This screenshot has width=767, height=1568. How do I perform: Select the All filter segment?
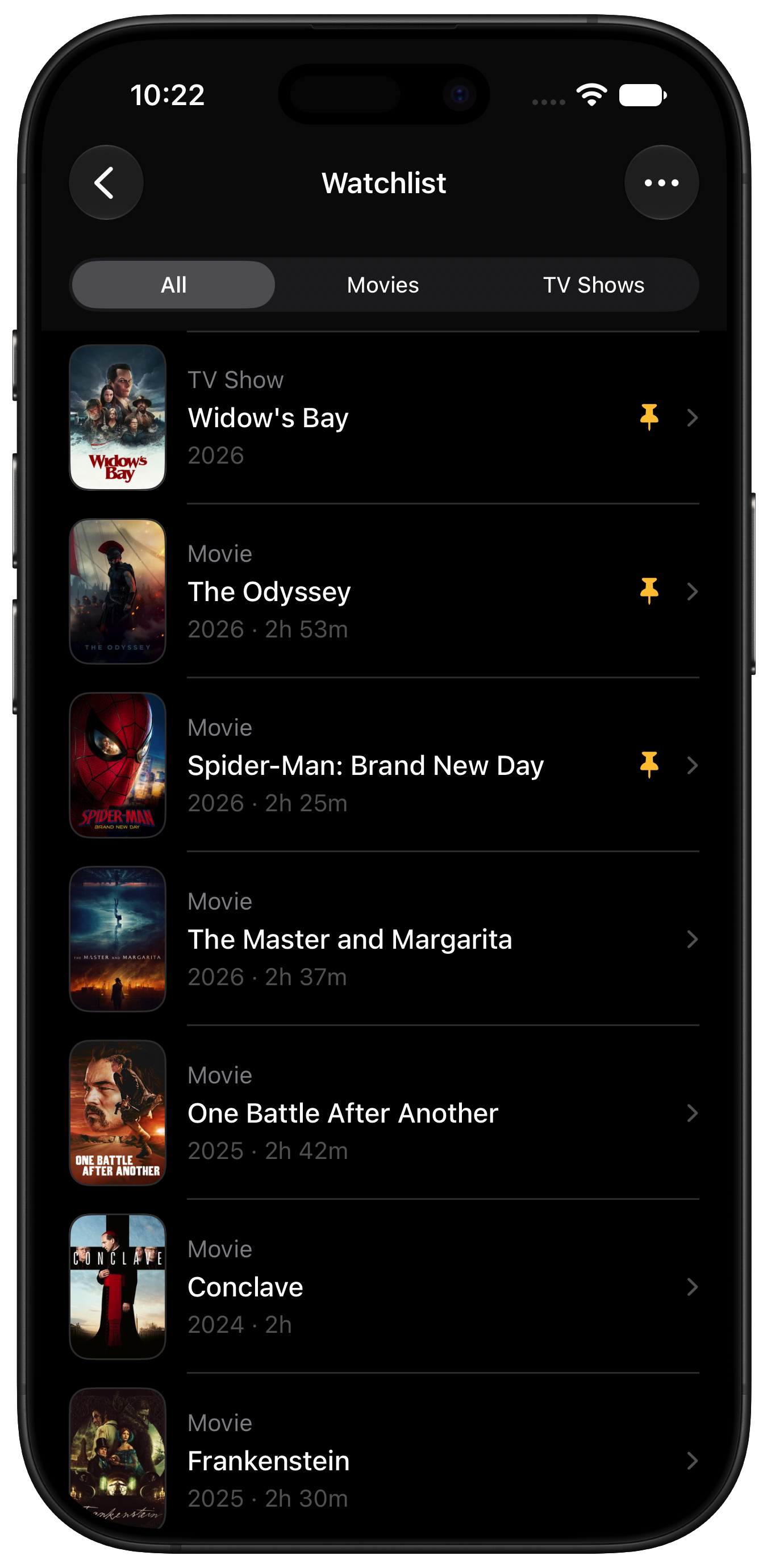(173, 285)
